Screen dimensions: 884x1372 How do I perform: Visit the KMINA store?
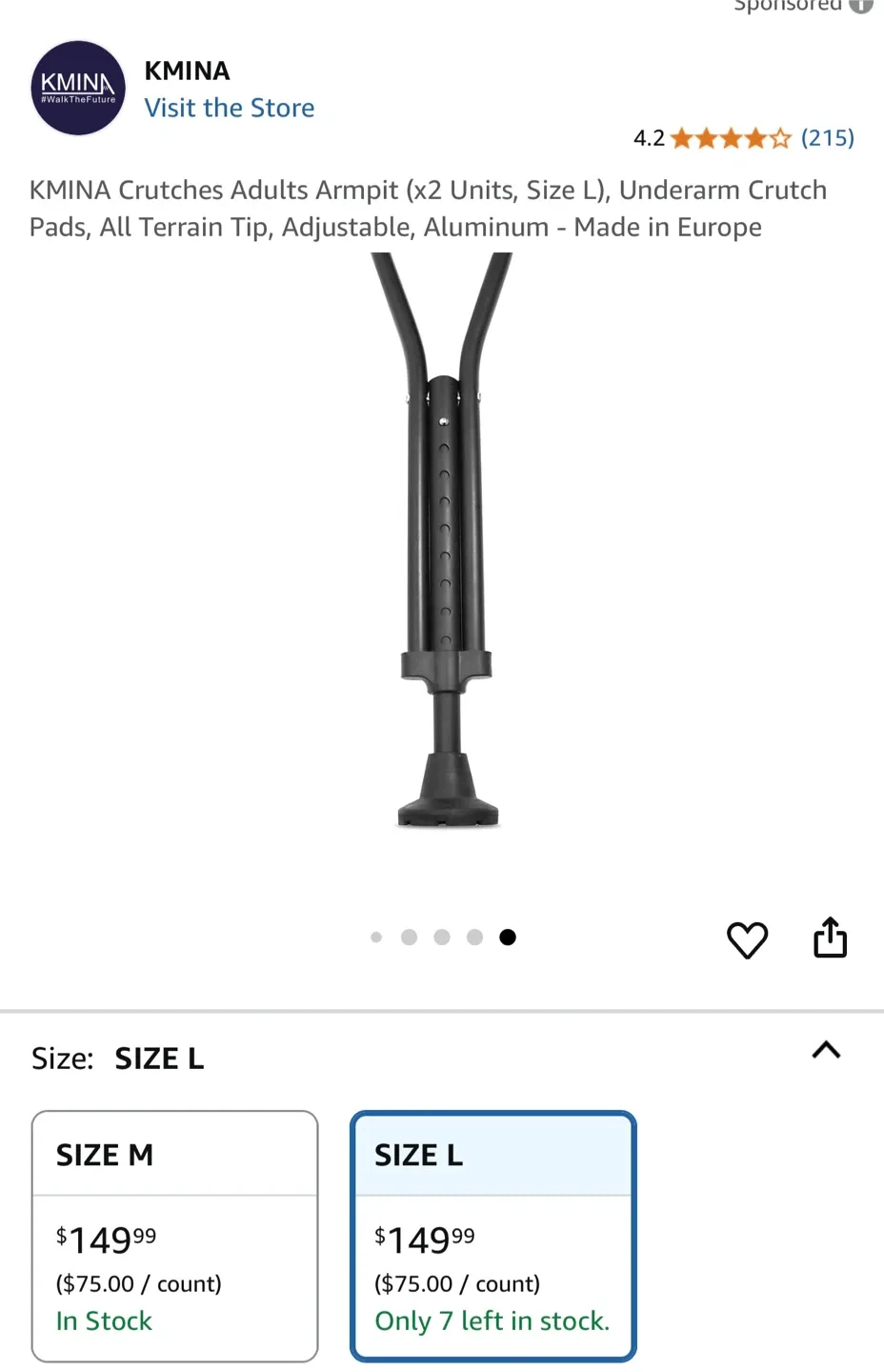[230, 108]
